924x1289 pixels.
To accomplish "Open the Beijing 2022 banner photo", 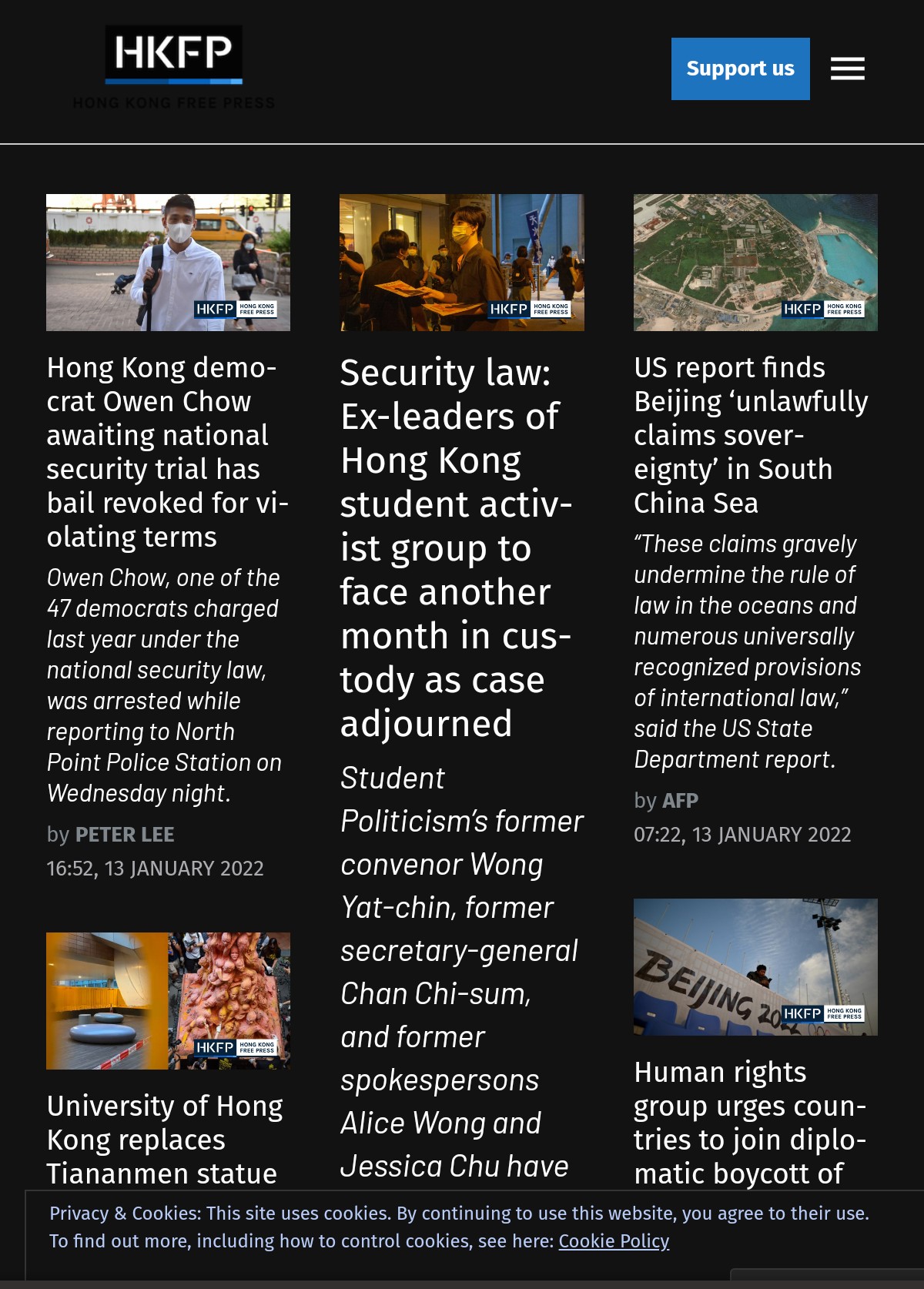I will 755,966.
